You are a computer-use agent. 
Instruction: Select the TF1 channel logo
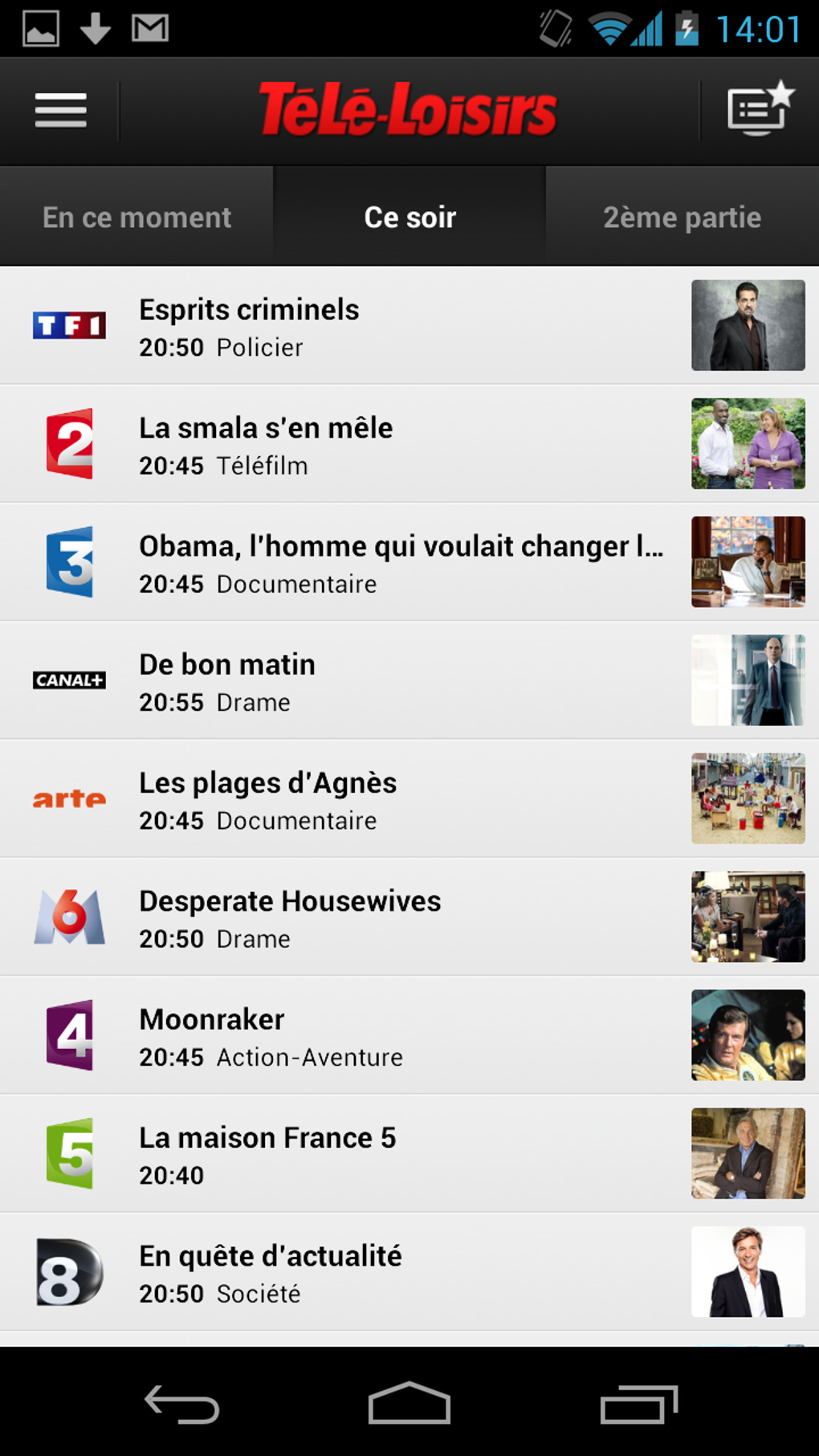(x=69, y=326)
